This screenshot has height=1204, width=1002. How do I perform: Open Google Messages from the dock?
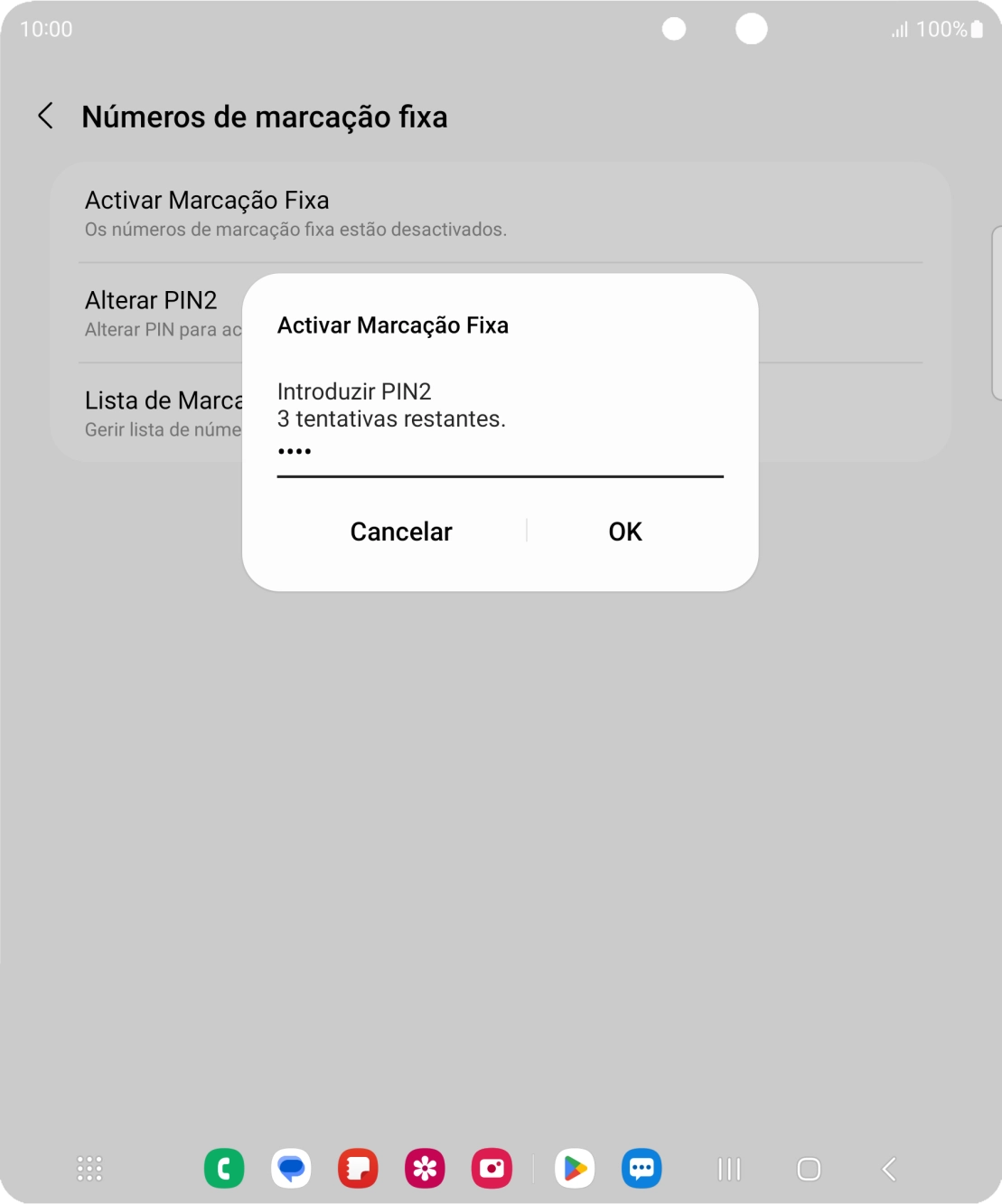point(291,1168)
